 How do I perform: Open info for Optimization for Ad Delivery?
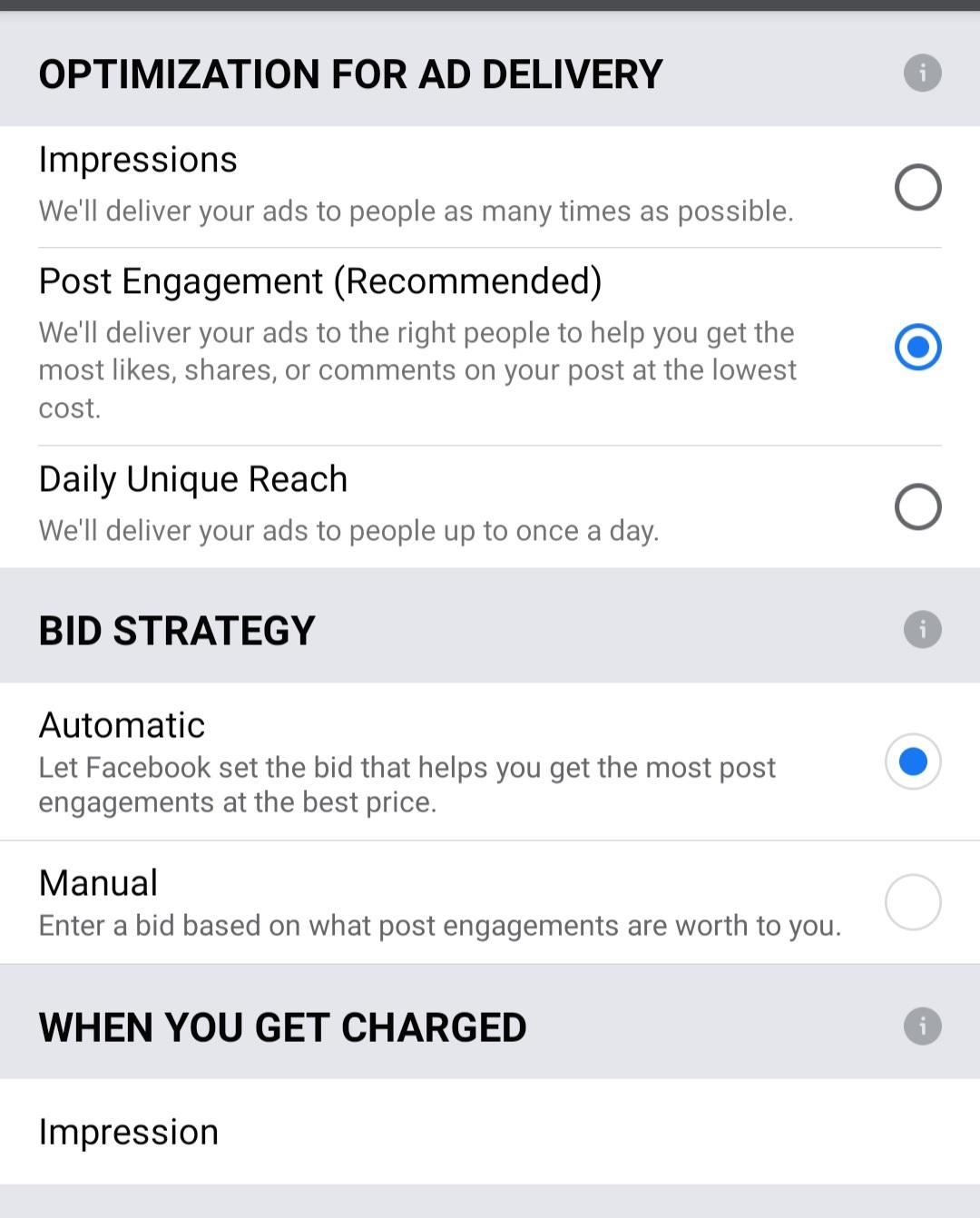coord(922,73)
